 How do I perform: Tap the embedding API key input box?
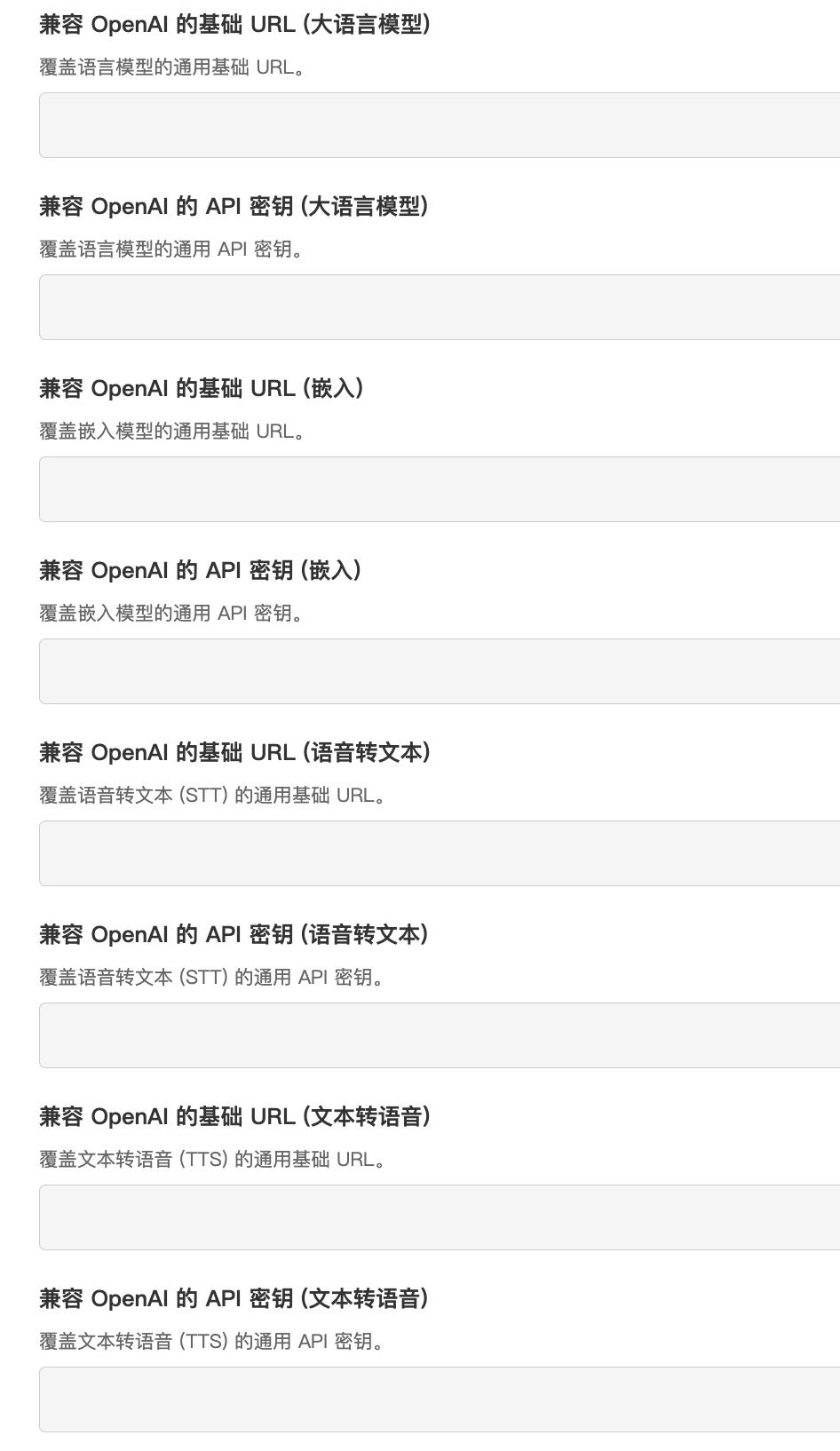(440, 671)
